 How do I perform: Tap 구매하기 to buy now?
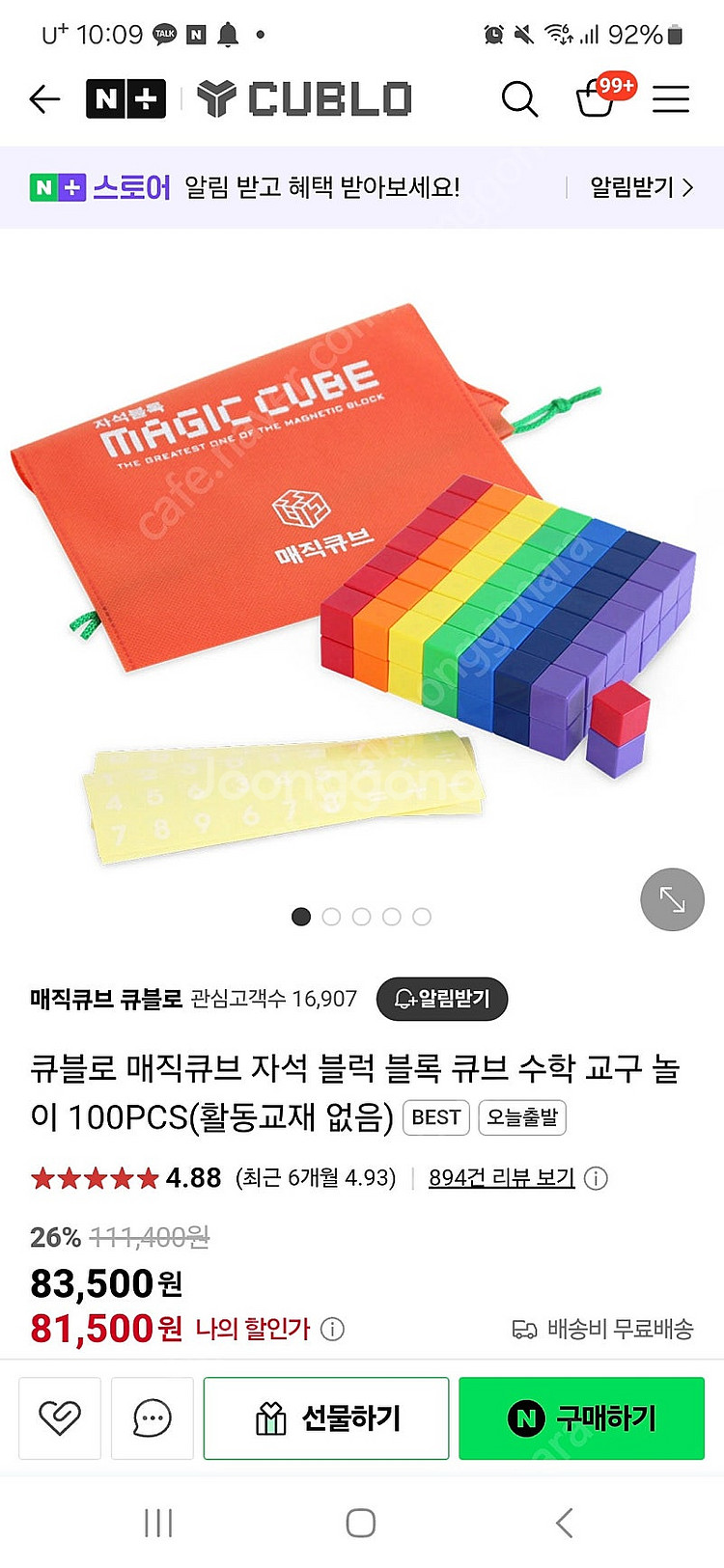click(x=581, y=1417)
